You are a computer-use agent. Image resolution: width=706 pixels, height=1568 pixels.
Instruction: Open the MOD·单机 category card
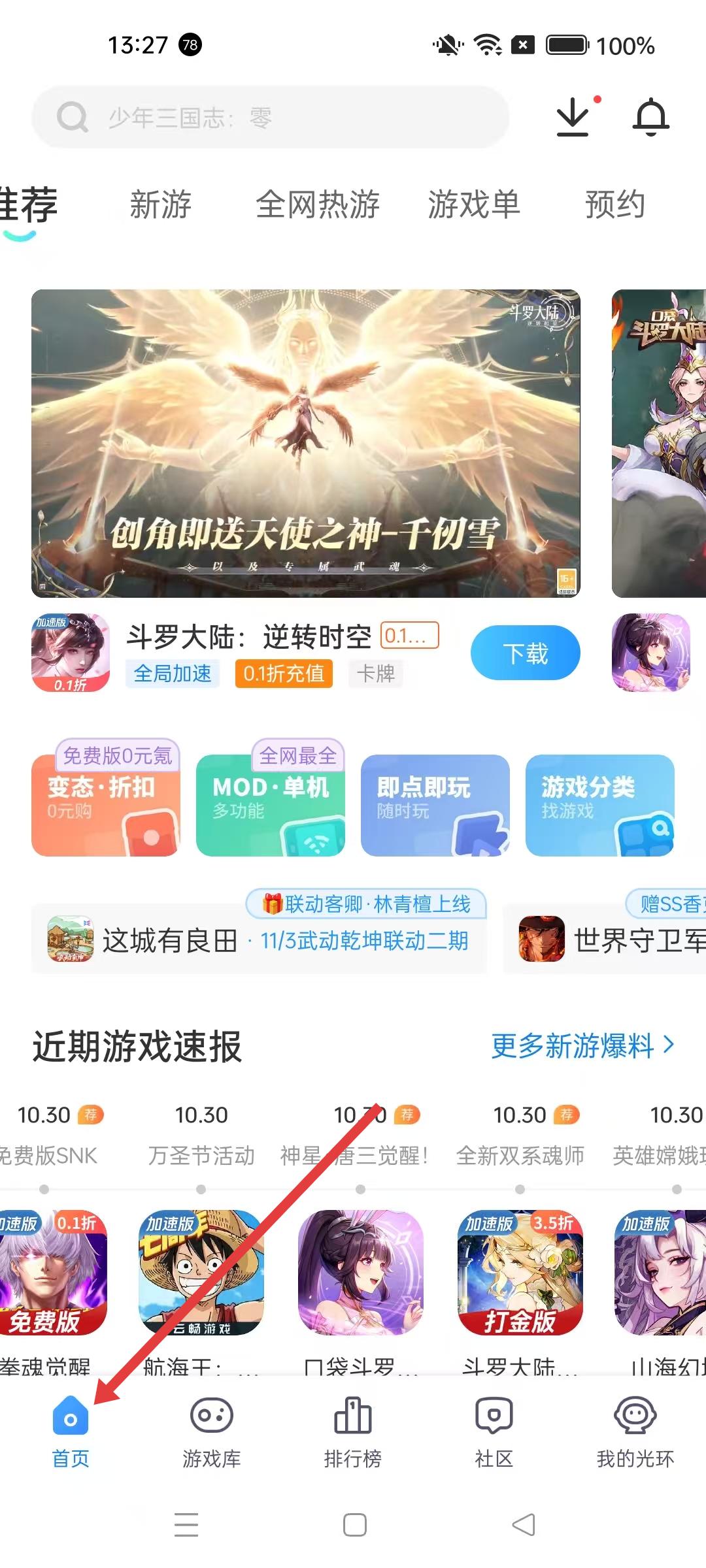270,805
